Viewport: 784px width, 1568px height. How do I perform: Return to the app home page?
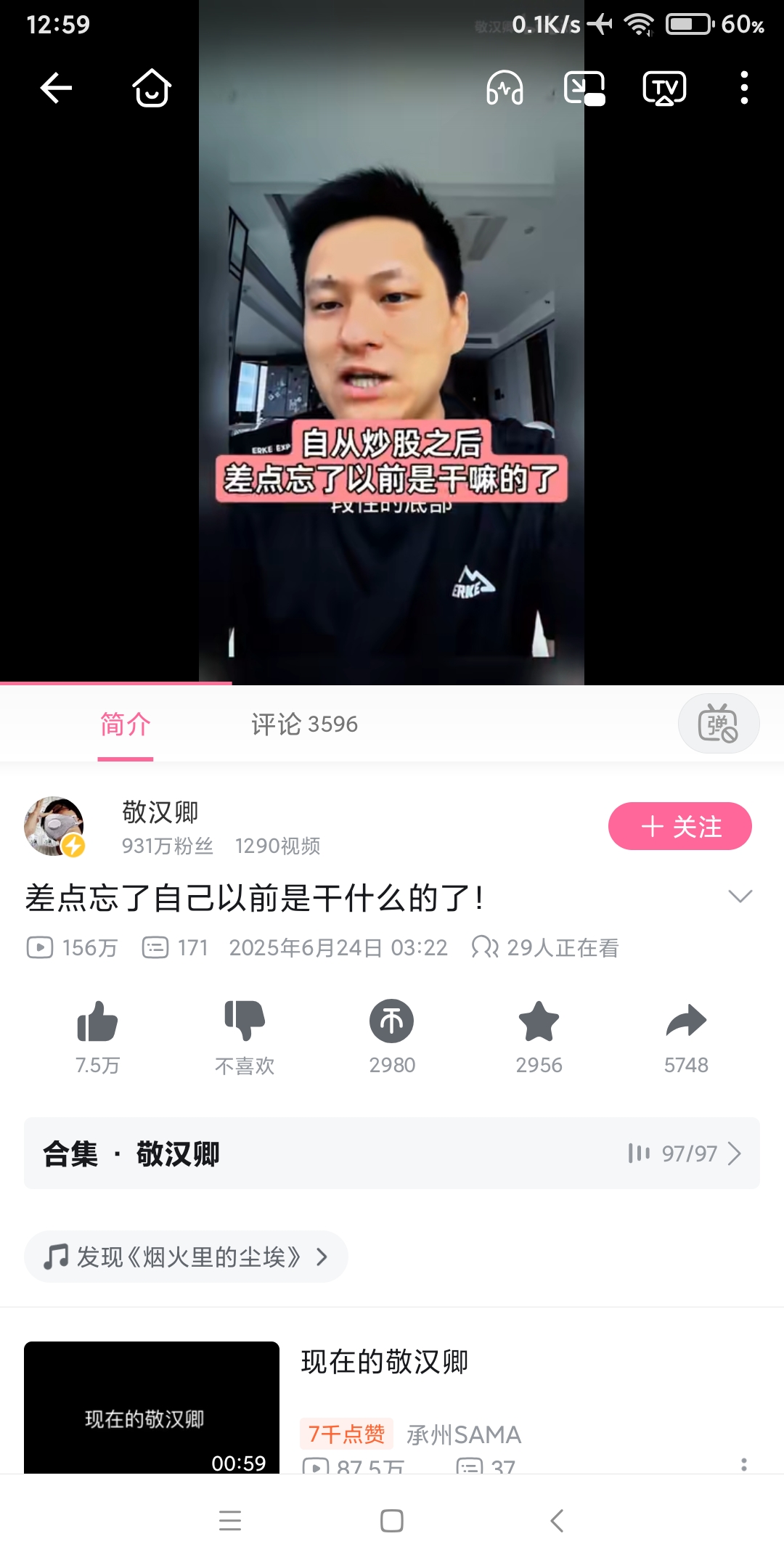[152, 89]
